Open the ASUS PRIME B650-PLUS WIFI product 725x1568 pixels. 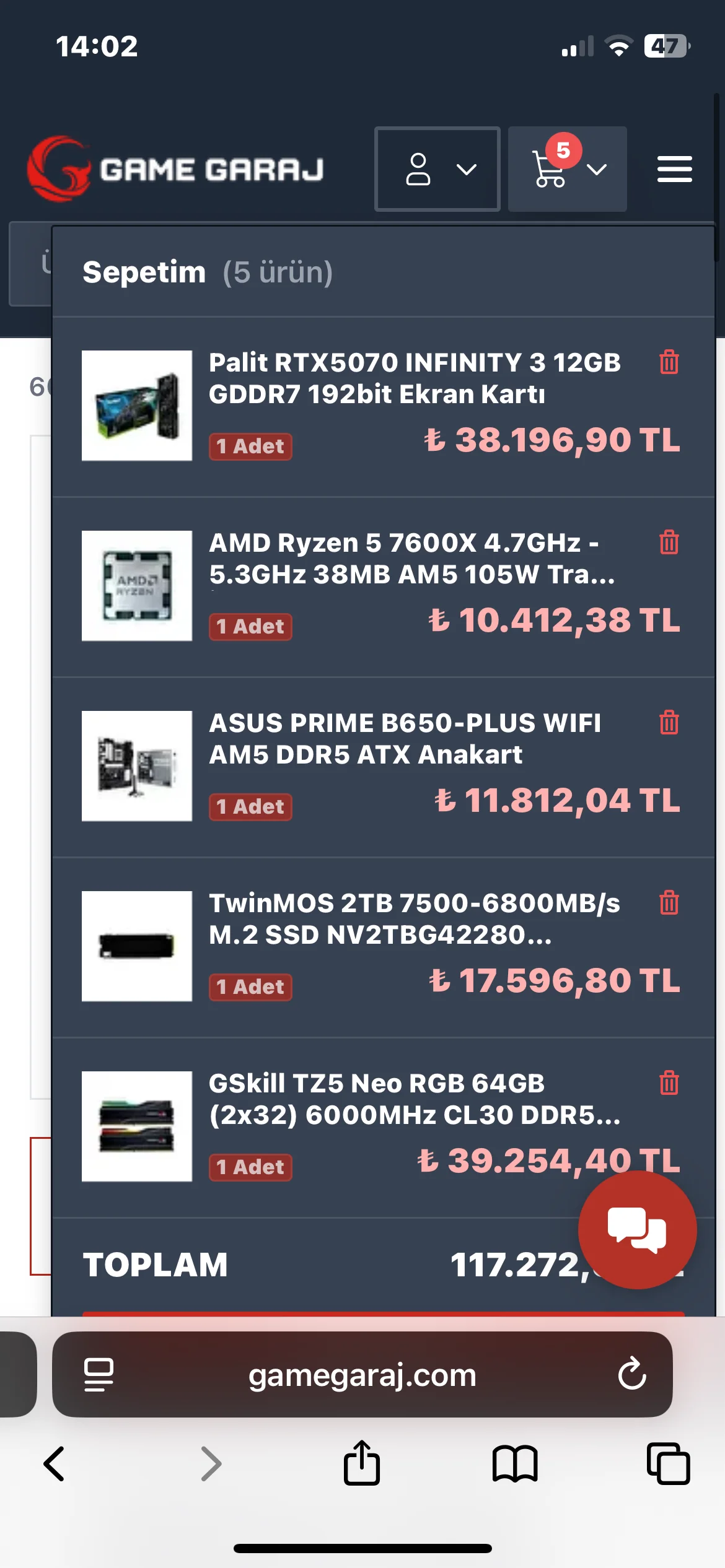click(137, 766)
